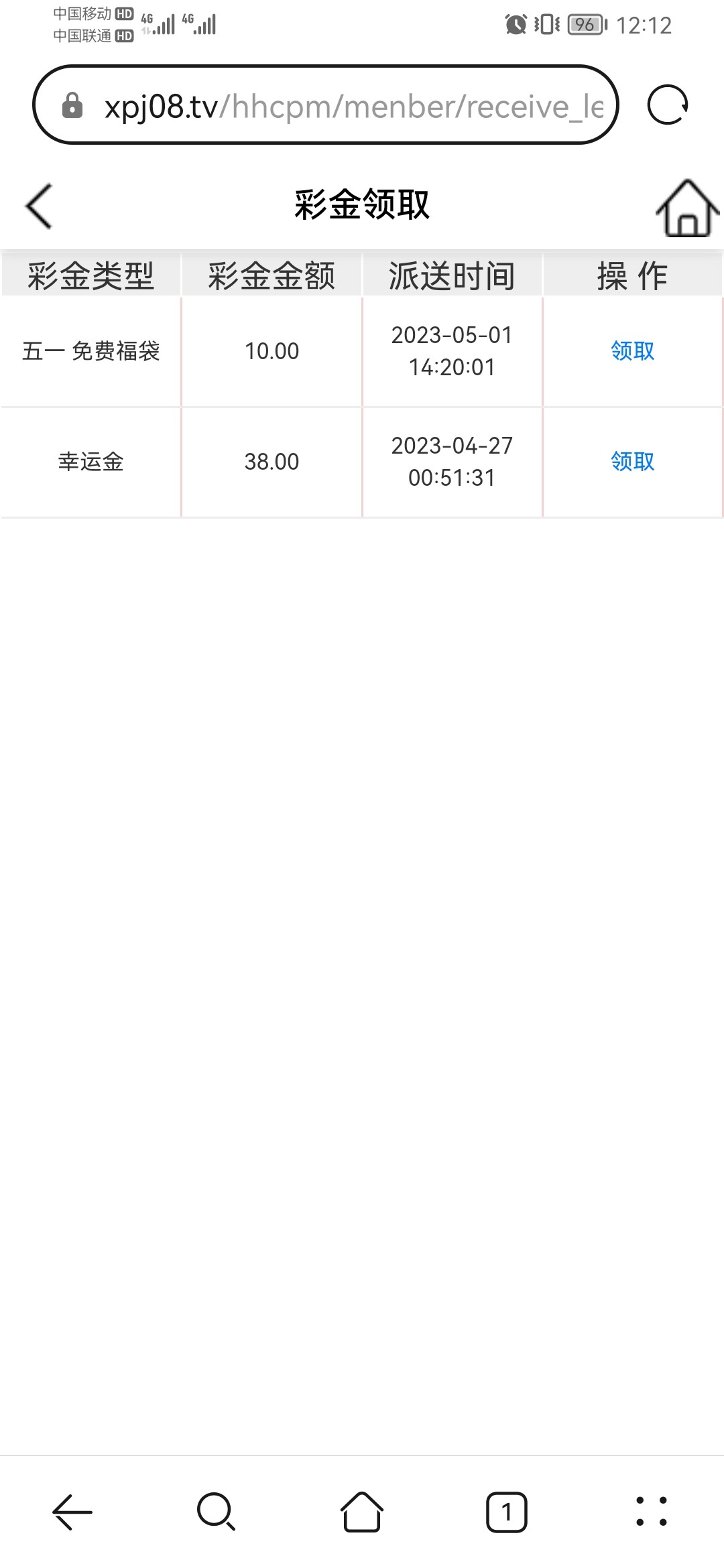Claim the 五一 免费福袋 bonus
This screenshot has height=1568, width=724.
pos(632,351)
